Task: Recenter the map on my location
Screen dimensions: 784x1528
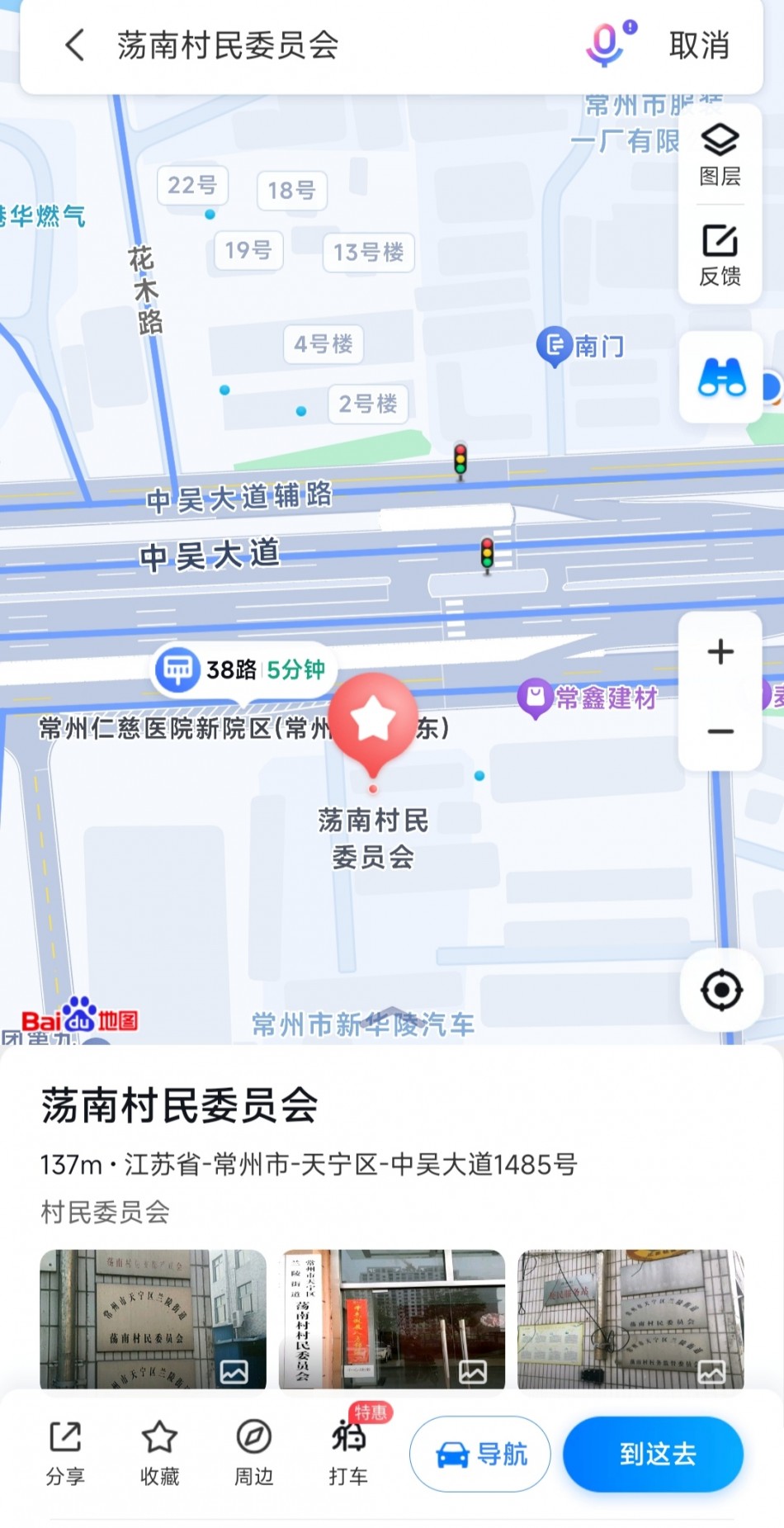Action: [721, 990]
